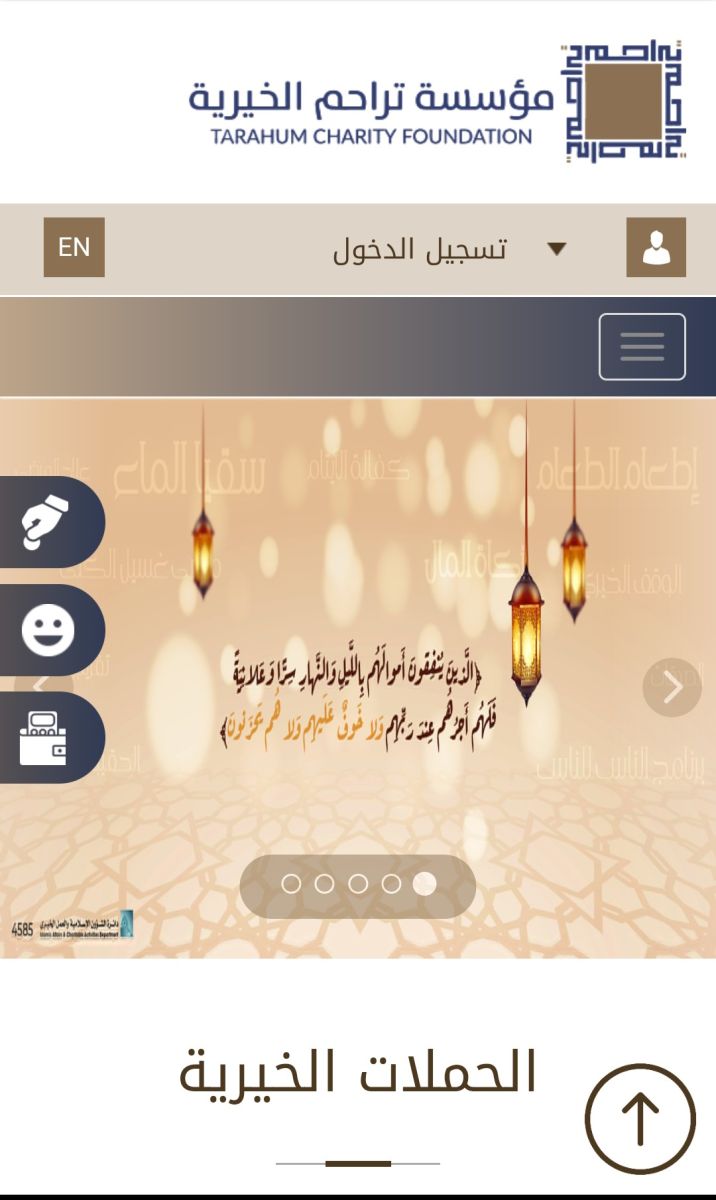Tap the smiley face side button
The width and height of the screenshot is (716, 1200).
(x=48, y=630)
